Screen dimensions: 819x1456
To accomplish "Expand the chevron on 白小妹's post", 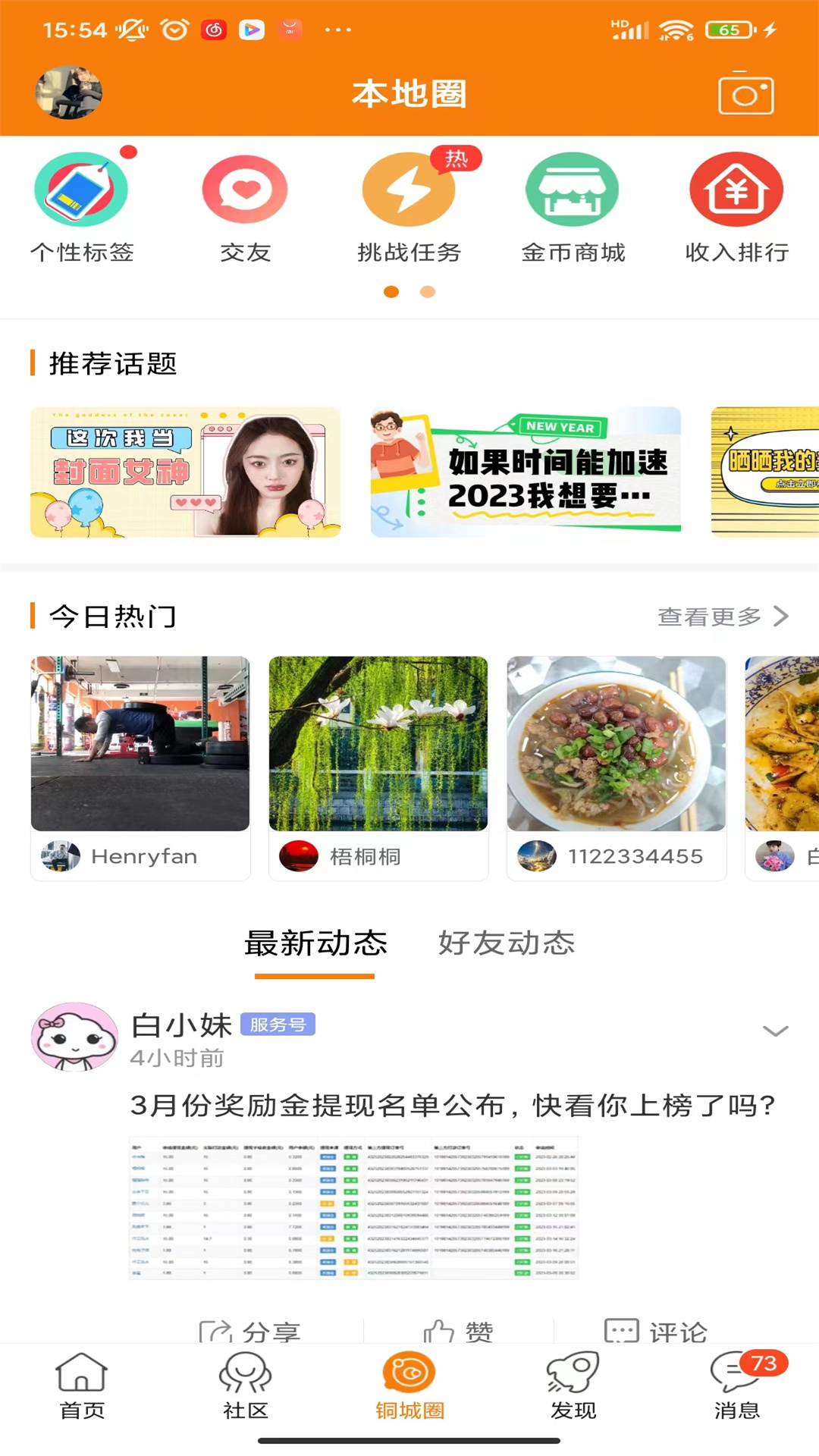I will point(775,1031).
